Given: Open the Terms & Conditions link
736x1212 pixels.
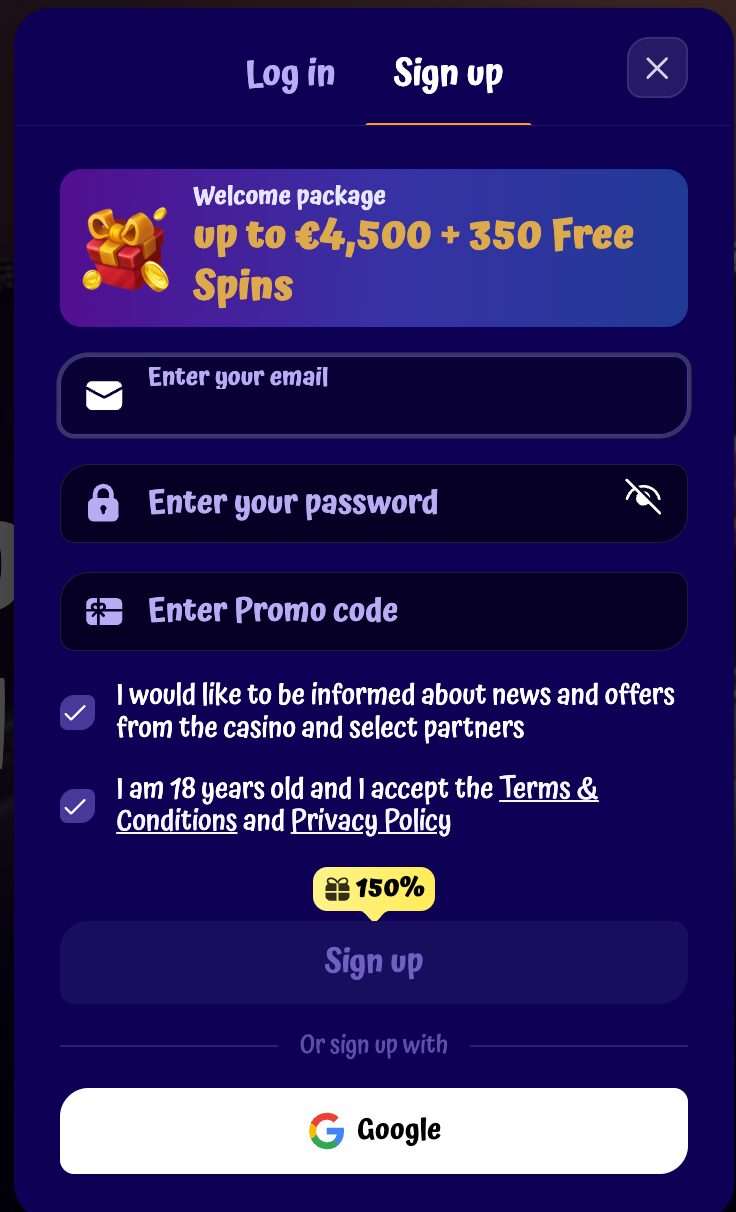Looking at the screenshot, I should pos(548,789).
